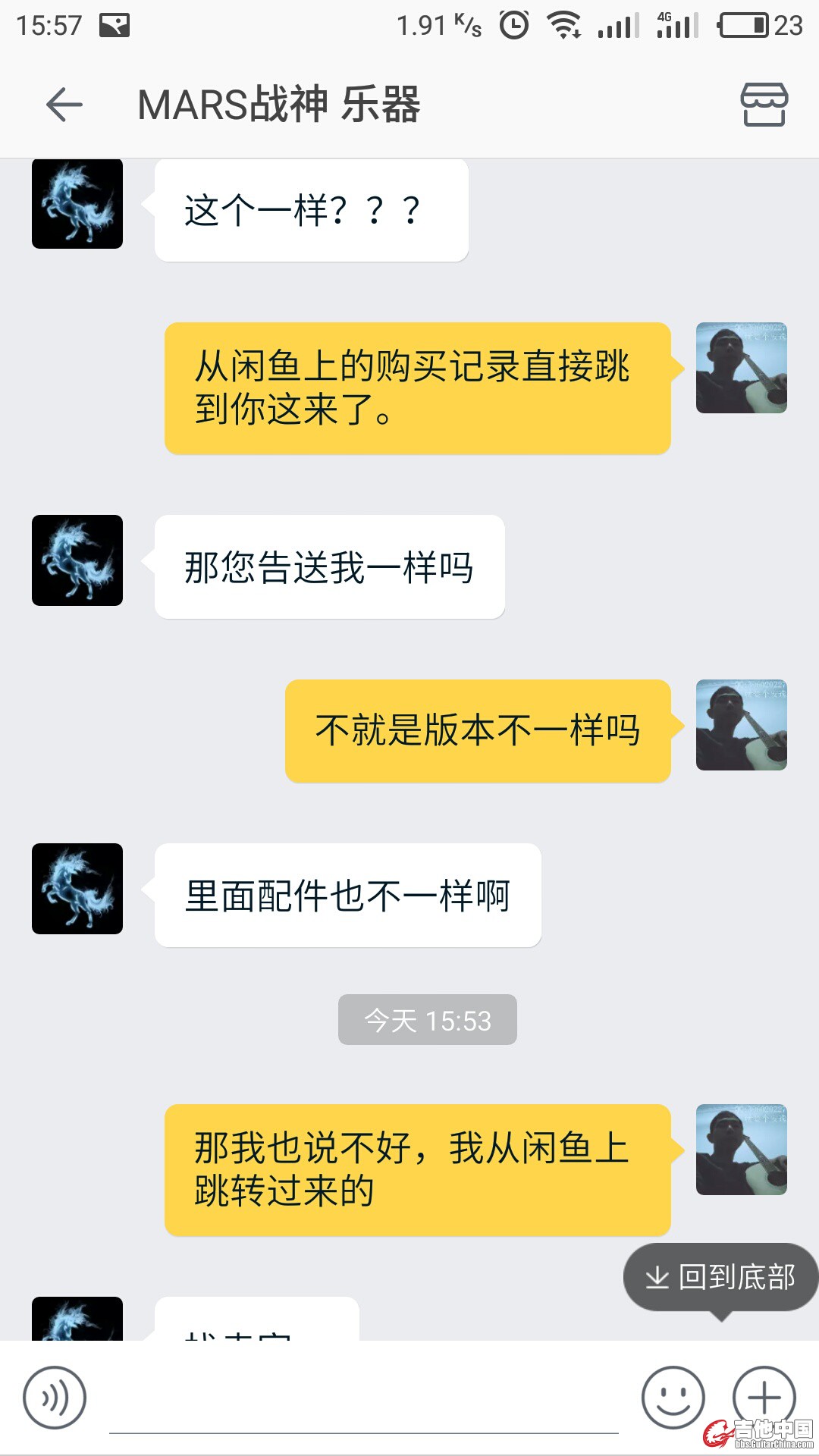819x1456 pixels.
Task: Tap the 回到底部 button
Action: (x=720, y=1277)
